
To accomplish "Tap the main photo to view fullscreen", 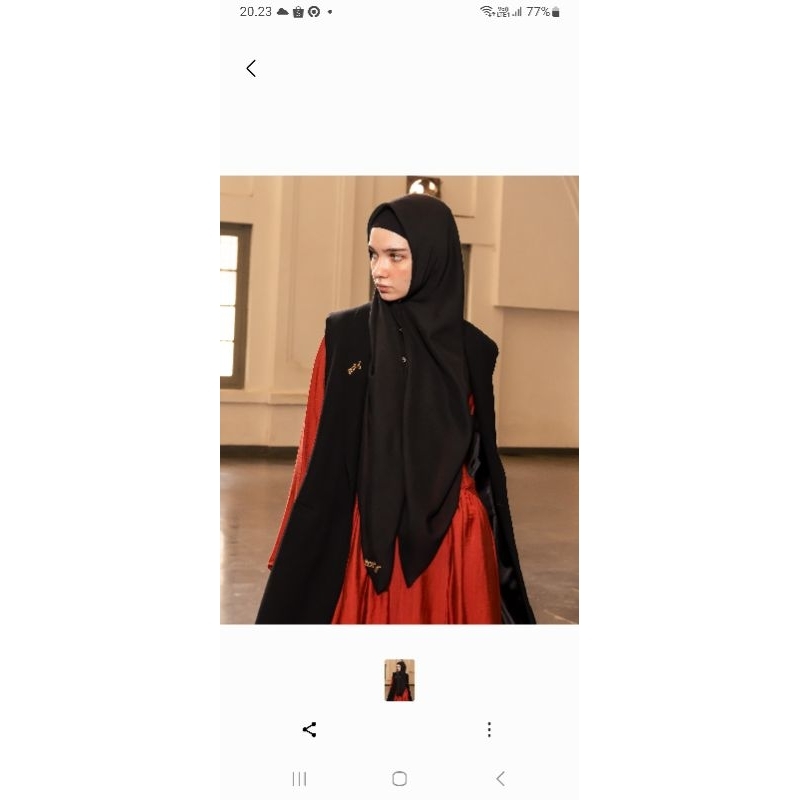I will click(x=399, y=400).
